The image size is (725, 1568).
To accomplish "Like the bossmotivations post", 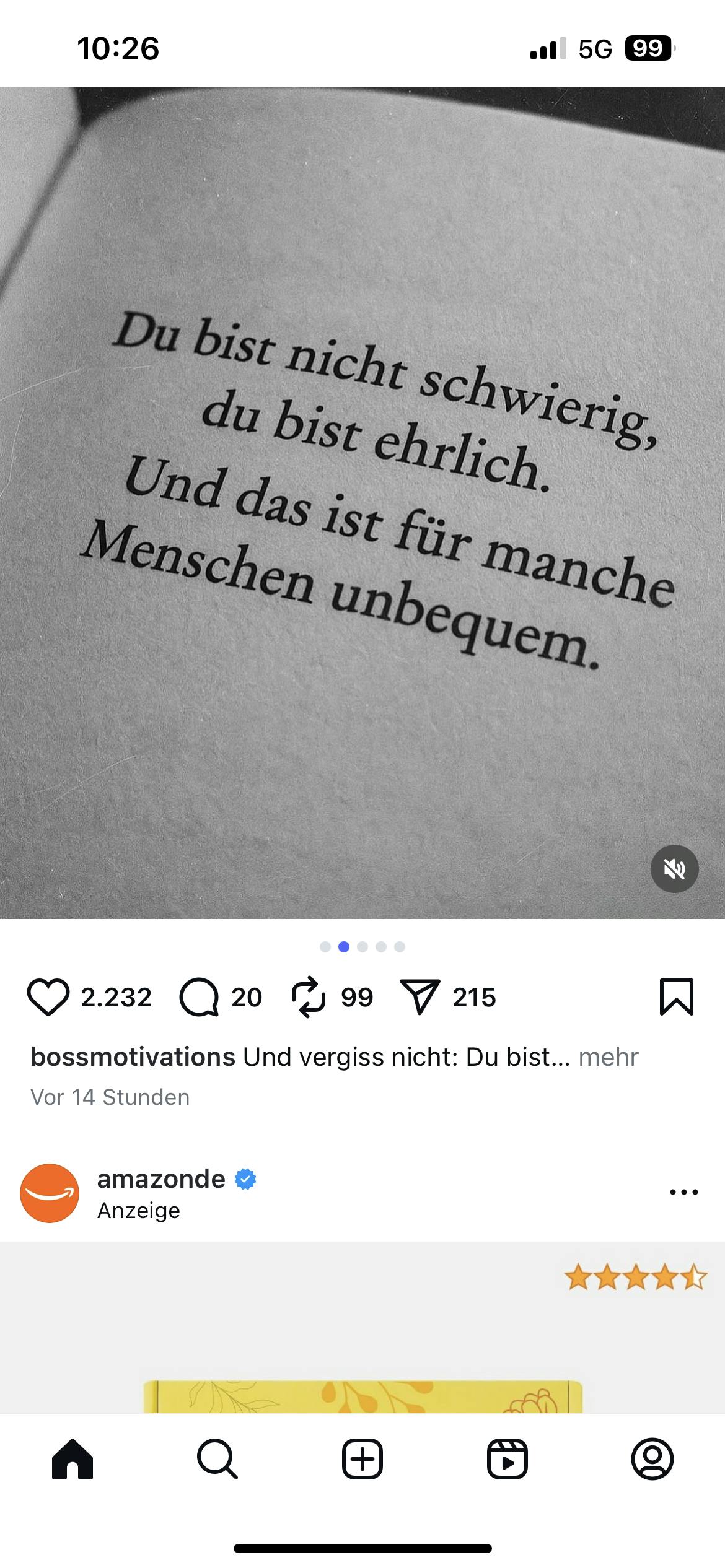I will tap(48, 997).
